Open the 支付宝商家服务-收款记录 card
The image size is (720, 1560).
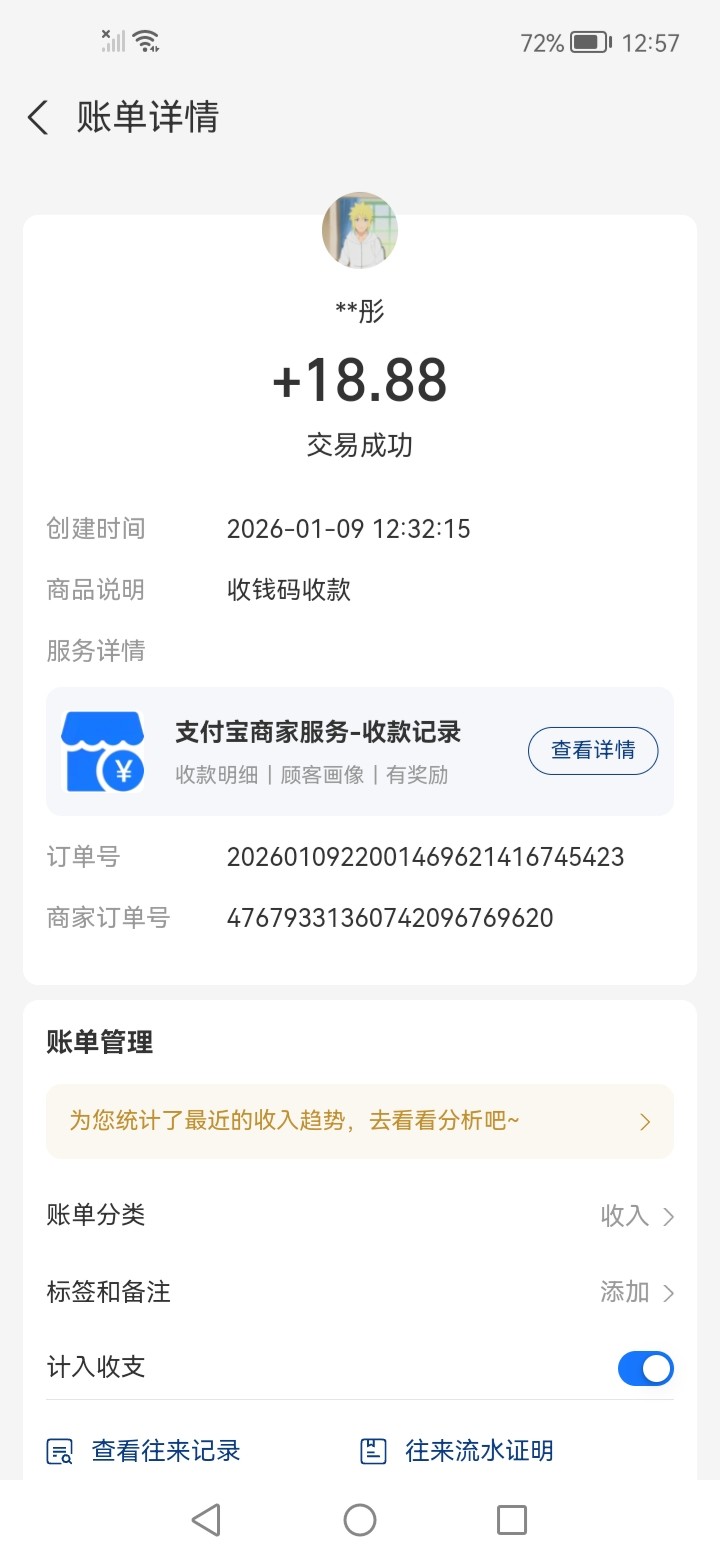coord(318,751)
